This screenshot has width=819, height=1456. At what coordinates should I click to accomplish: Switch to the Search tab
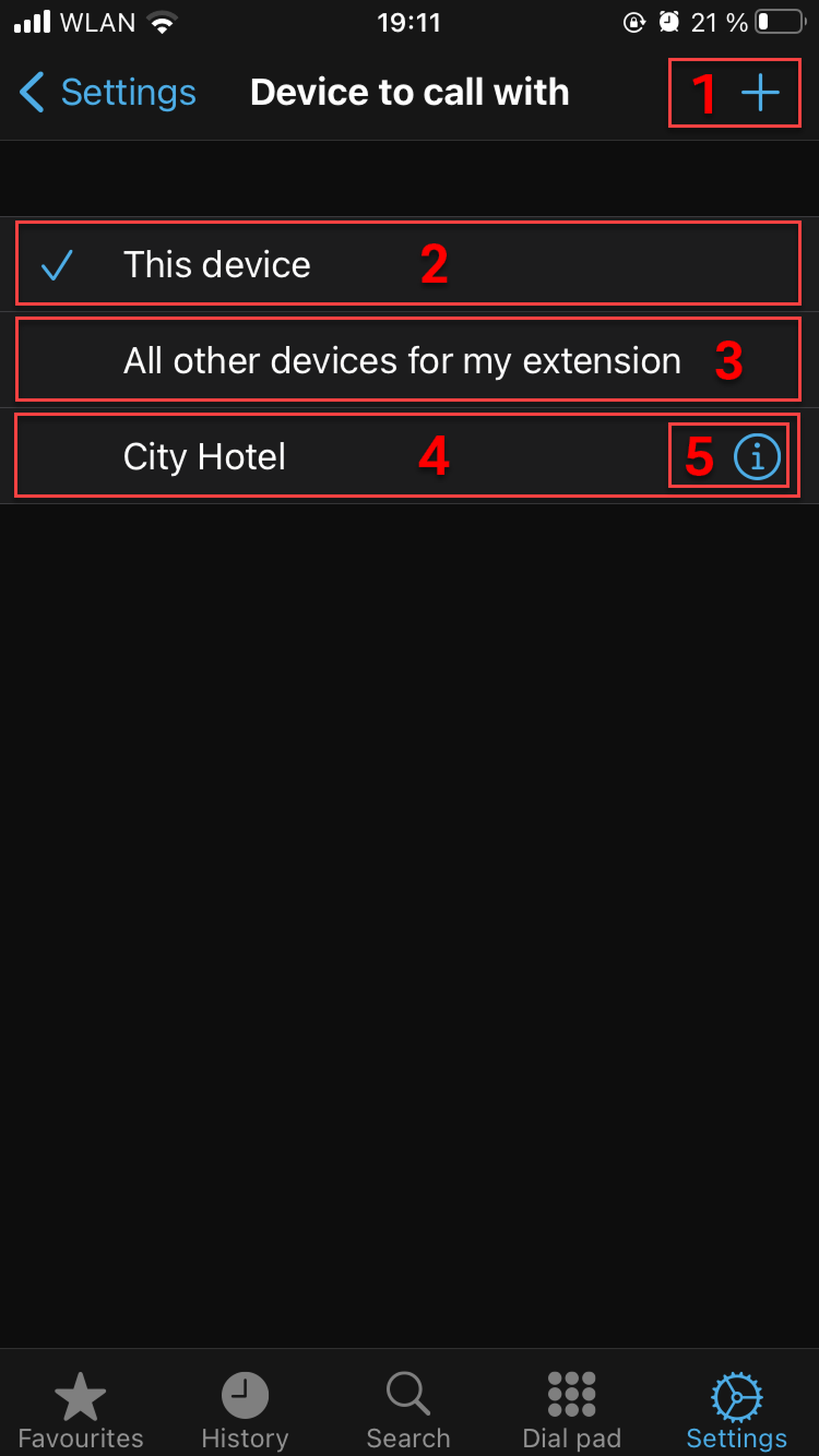coord(408,1407)
